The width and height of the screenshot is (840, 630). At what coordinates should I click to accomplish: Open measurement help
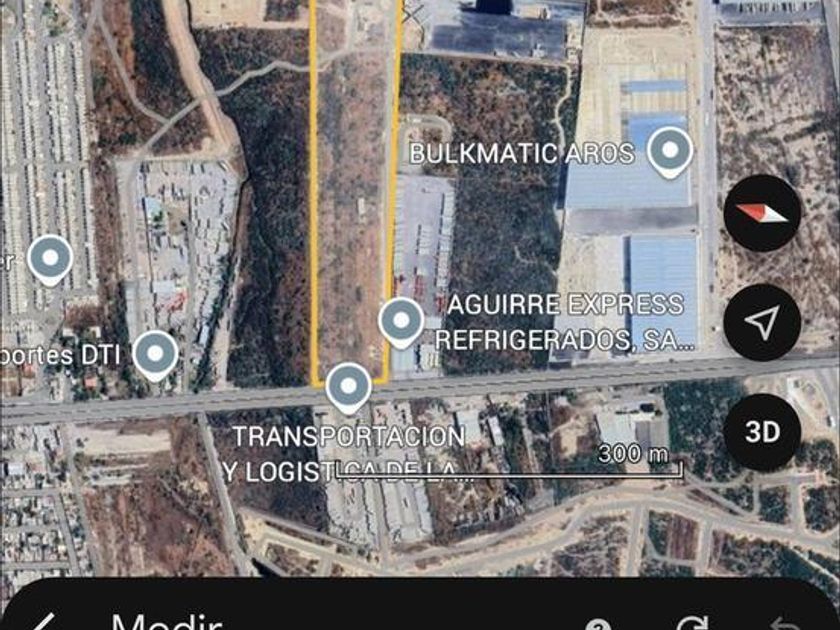click(598, 624)
